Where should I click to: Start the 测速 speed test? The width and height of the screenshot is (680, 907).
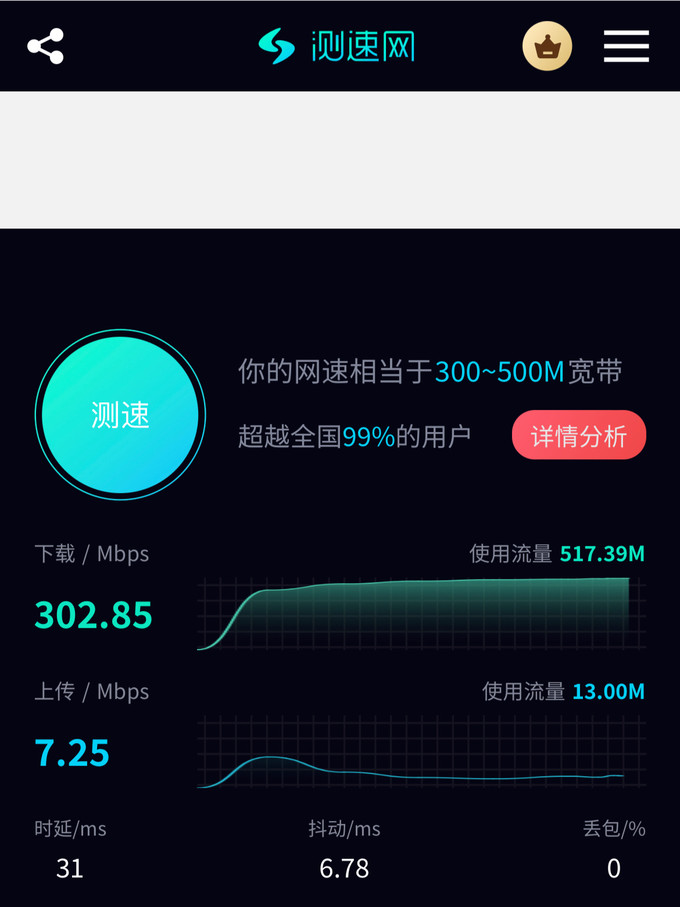click(120, 415)
